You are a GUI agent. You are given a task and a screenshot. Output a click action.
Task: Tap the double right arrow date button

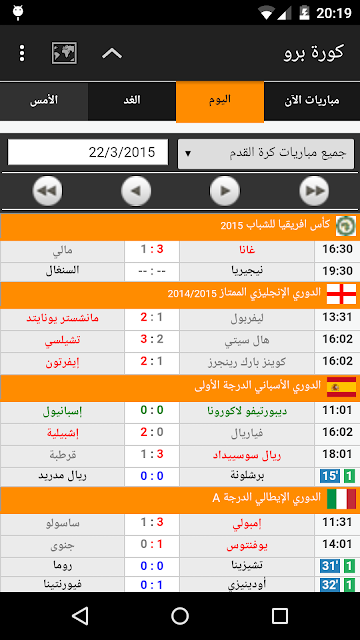click(x=314, y=191)
